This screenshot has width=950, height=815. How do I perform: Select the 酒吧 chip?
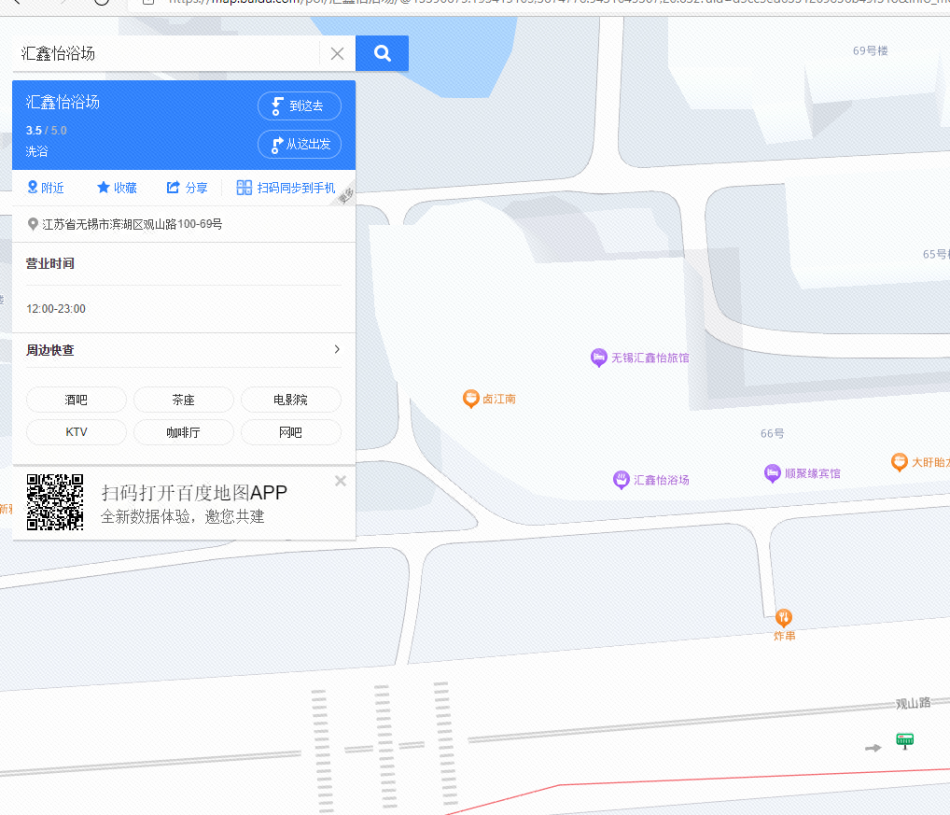pyautogui.click(x=76, y=400)
